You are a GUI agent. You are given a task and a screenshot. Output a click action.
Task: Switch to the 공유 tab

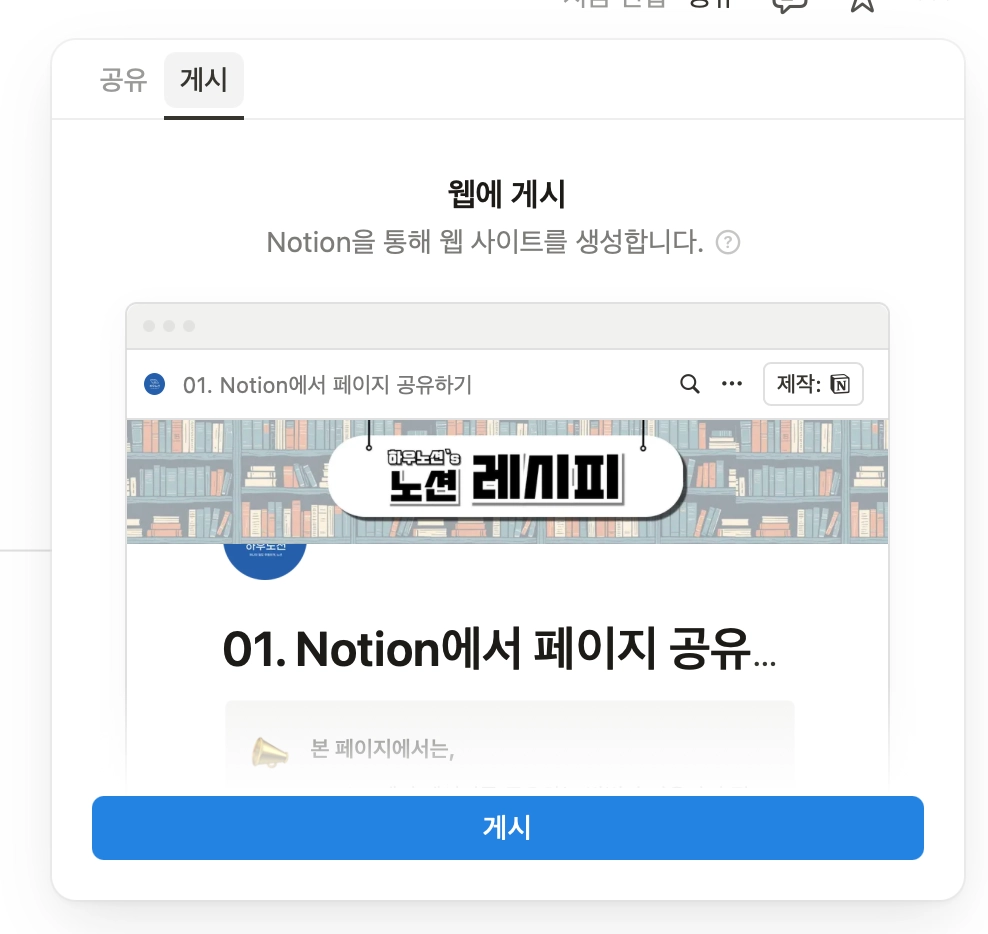click(123, 80)
